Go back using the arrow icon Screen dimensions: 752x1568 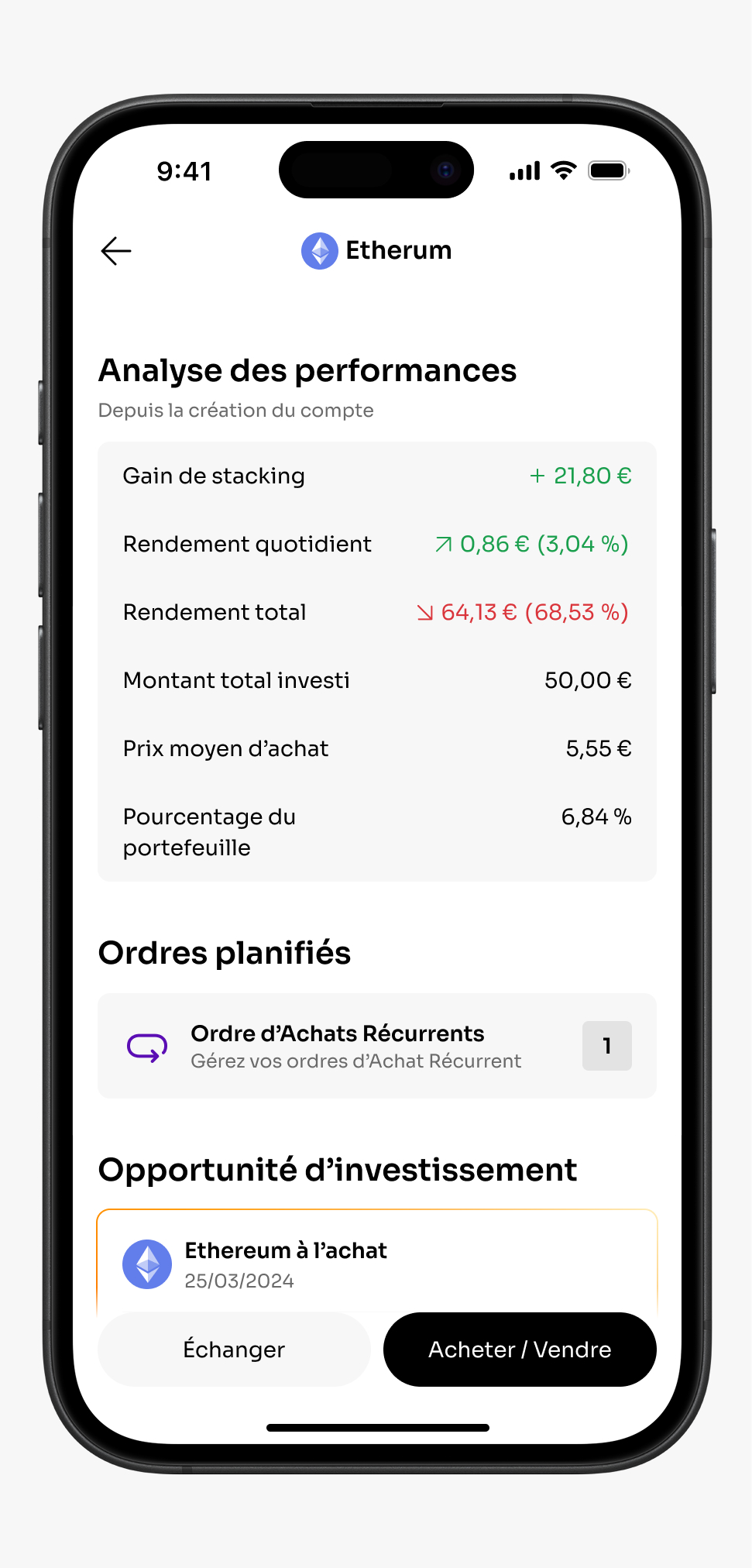click(116, 251)
